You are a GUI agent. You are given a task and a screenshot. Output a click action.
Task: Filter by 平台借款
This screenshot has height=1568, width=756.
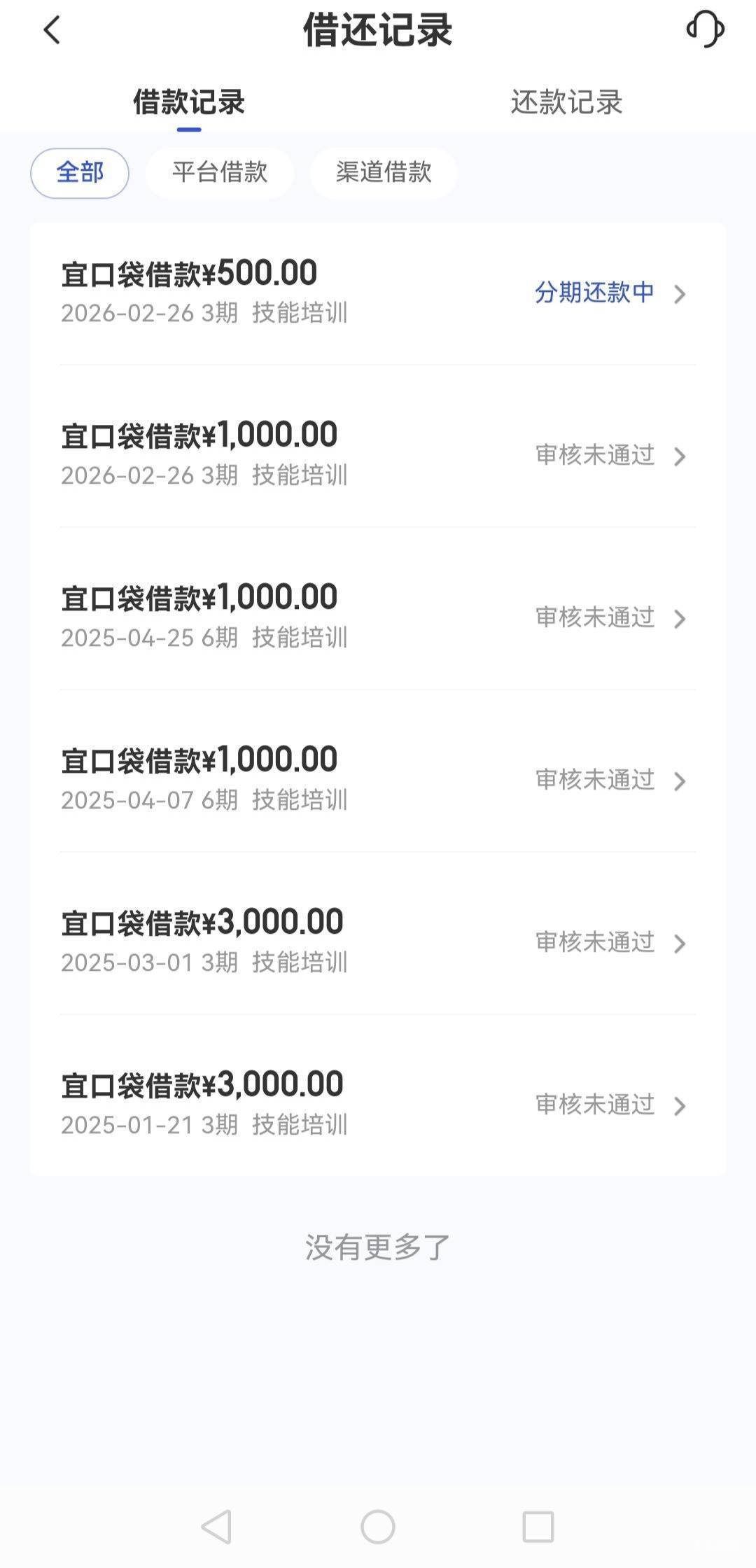[220, 173]
